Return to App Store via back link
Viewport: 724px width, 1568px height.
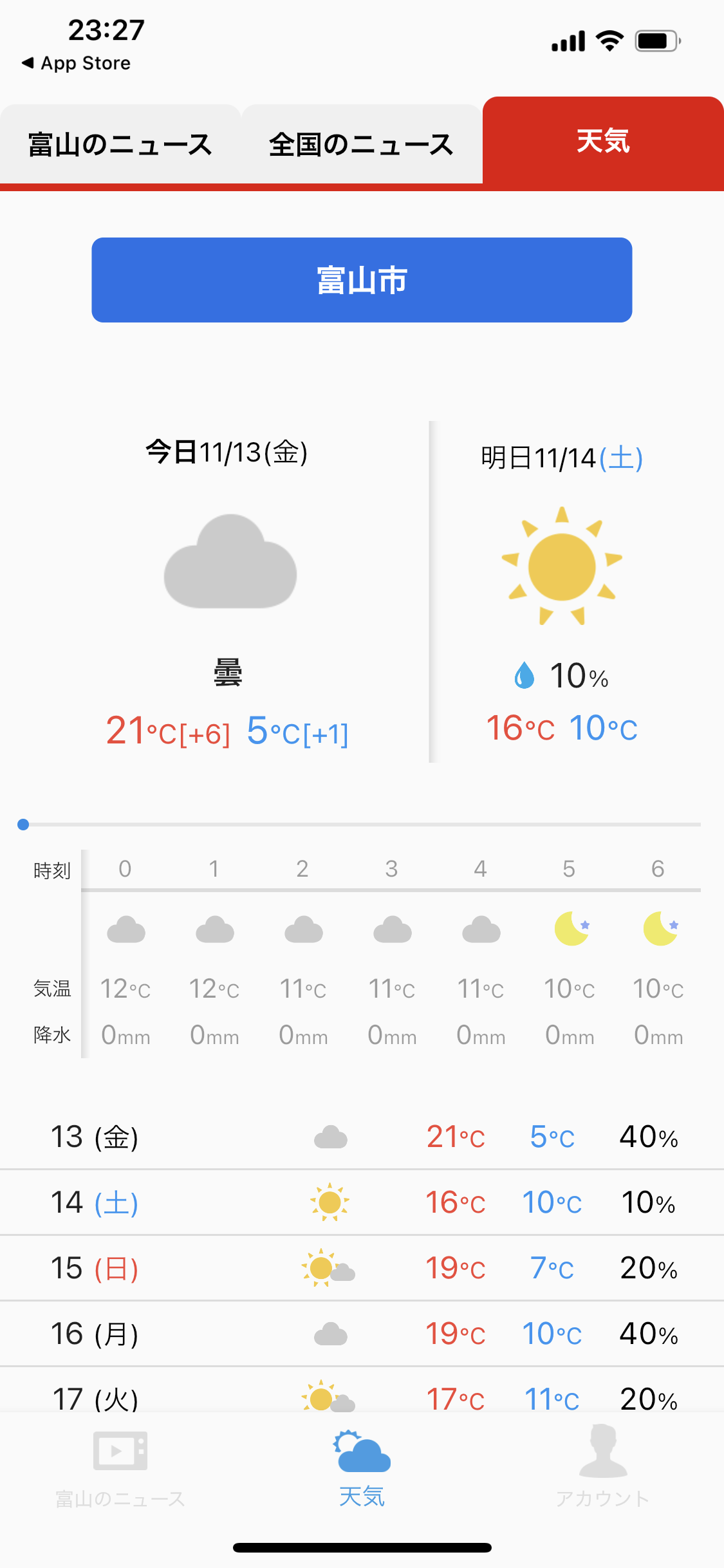pyautogui.click(x=76, y=63)
